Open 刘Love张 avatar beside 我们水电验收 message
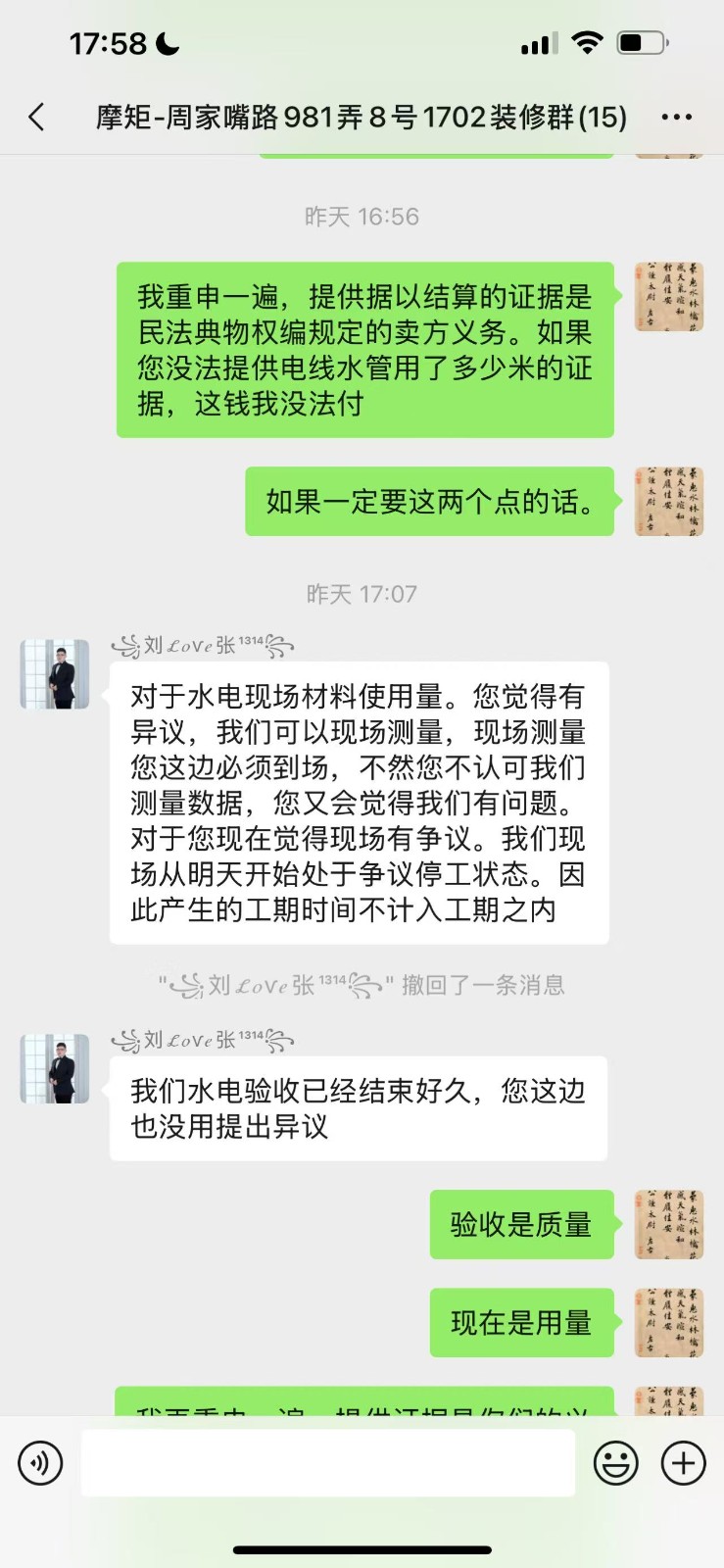 pyautogui.click(x=55, y=1068)
